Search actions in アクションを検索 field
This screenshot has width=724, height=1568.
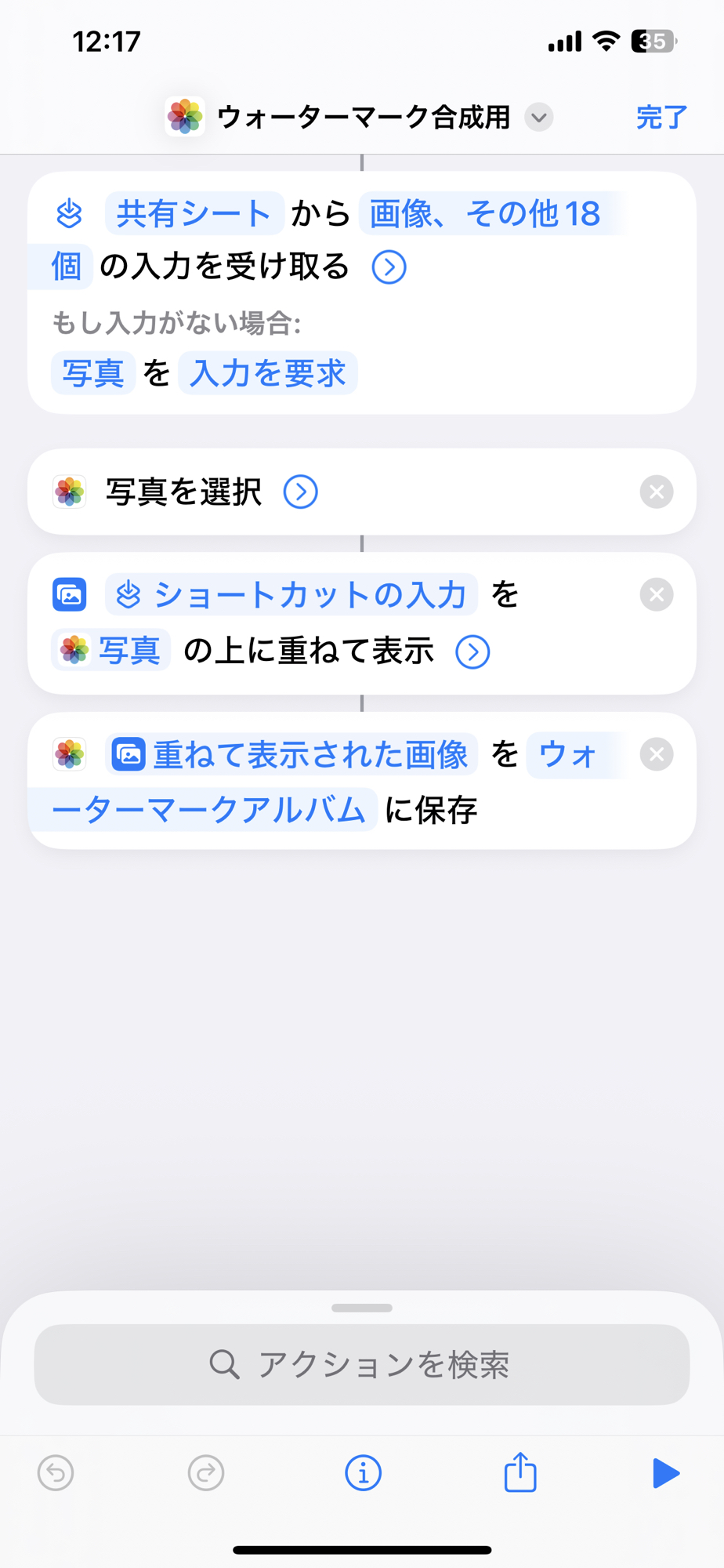[x=362, y=1364]
